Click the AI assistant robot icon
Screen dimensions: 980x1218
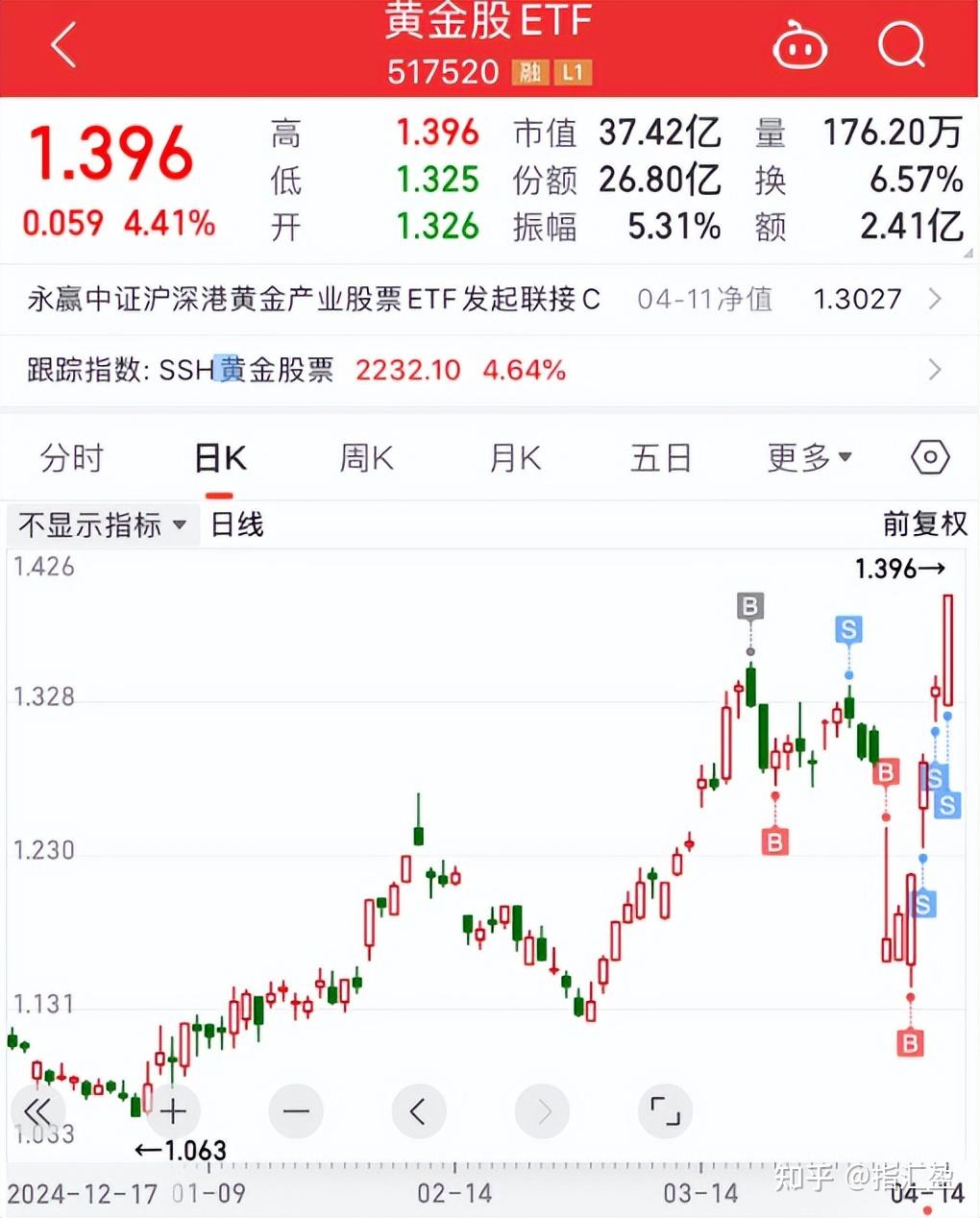tap(800, 44)
